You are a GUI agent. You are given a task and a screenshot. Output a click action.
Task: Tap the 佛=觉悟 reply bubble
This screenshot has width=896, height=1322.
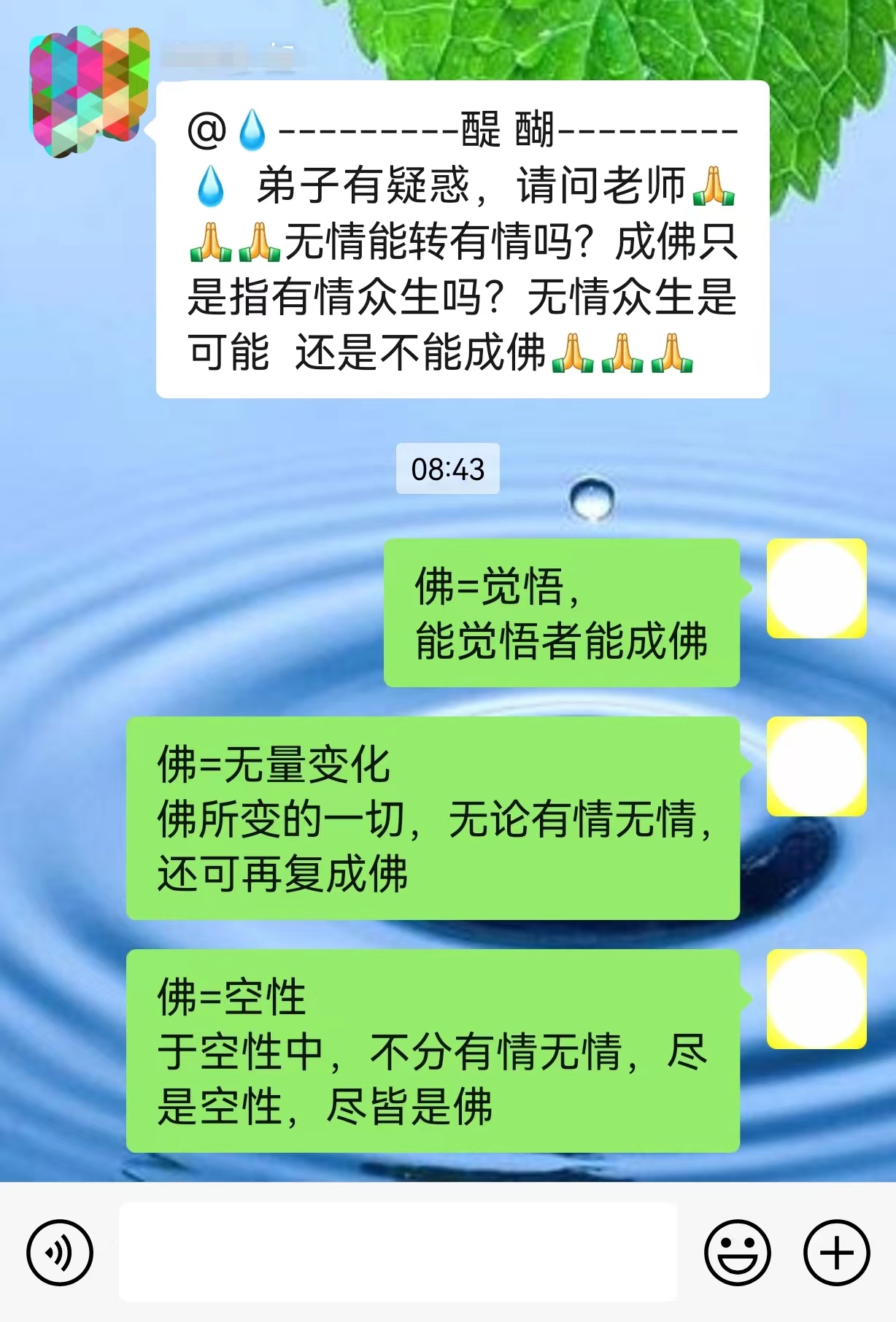562,613
